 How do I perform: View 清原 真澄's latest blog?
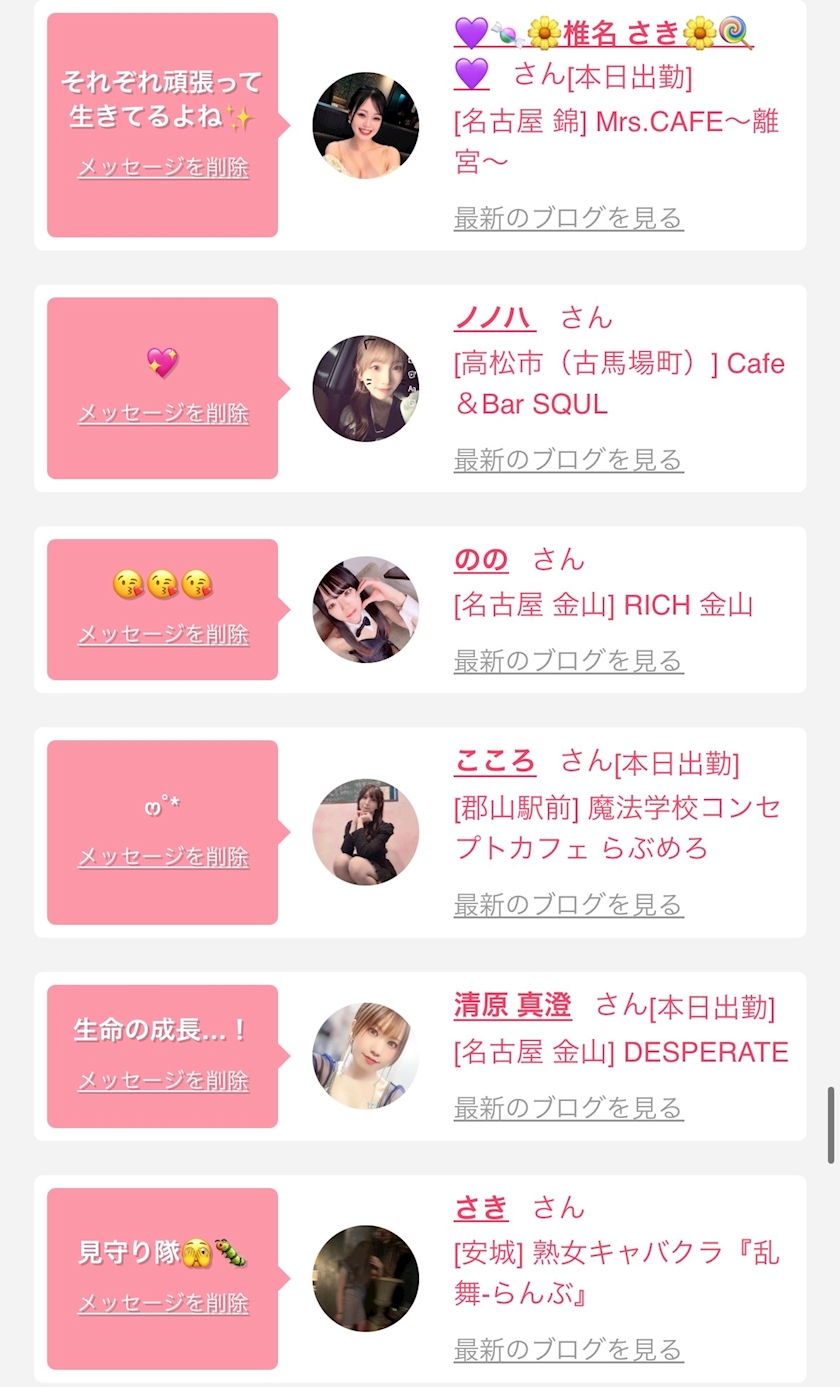[568, 1108]
